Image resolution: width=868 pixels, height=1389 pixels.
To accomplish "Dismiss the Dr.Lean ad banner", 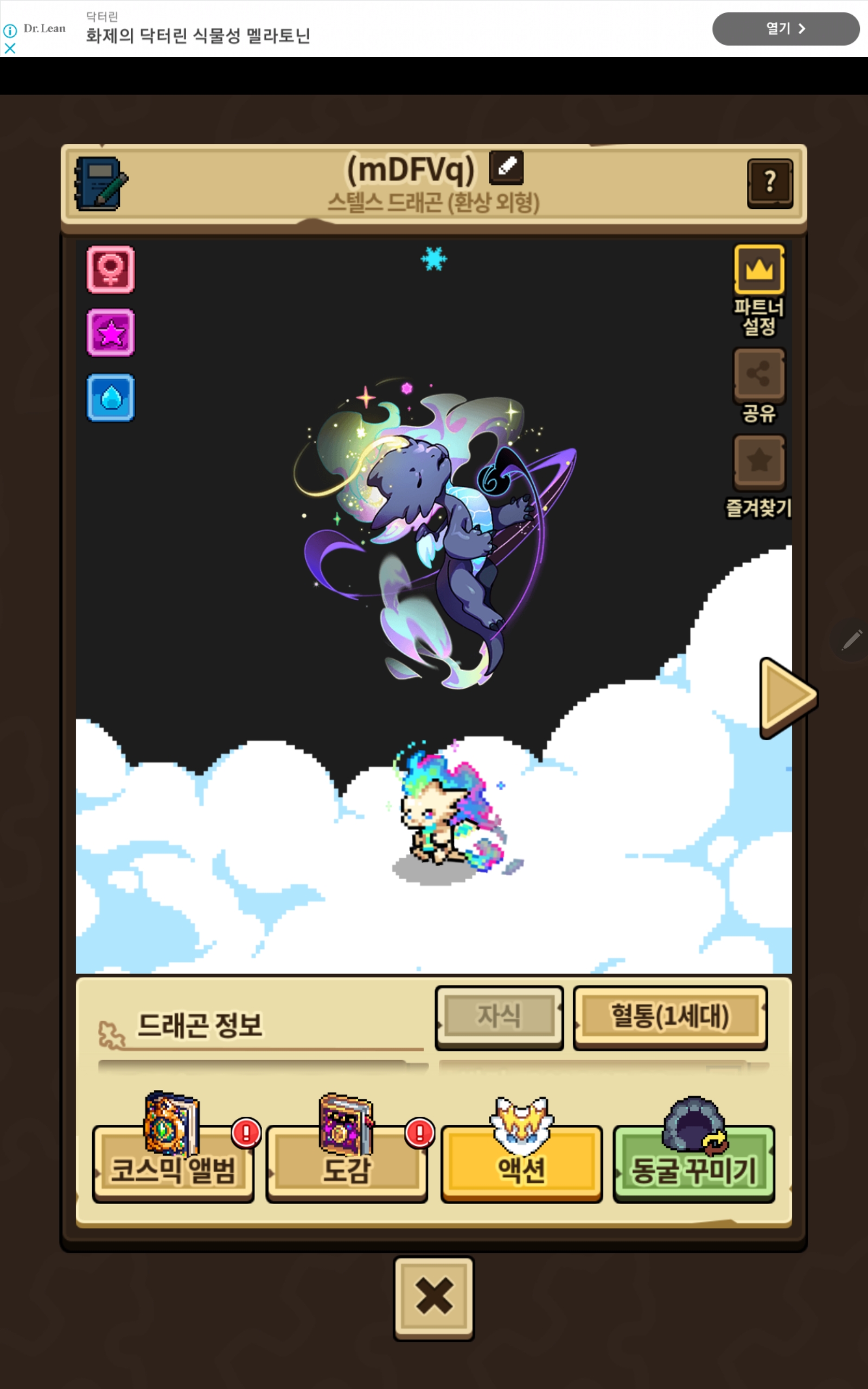I will click(10, 49).
